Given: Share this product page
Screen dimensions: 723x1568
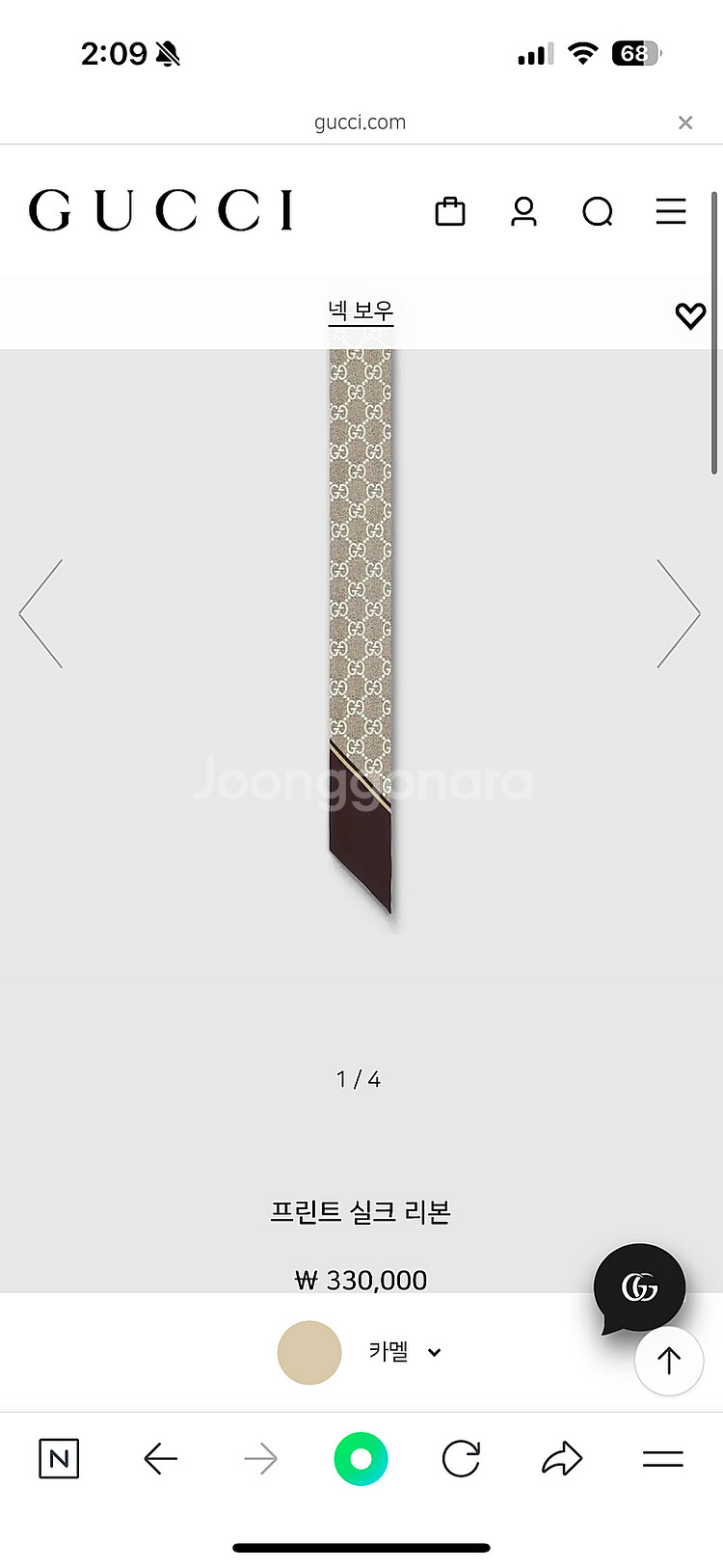Looking at the screenshot, I should pyautogui.click(x=562, y=1458).
